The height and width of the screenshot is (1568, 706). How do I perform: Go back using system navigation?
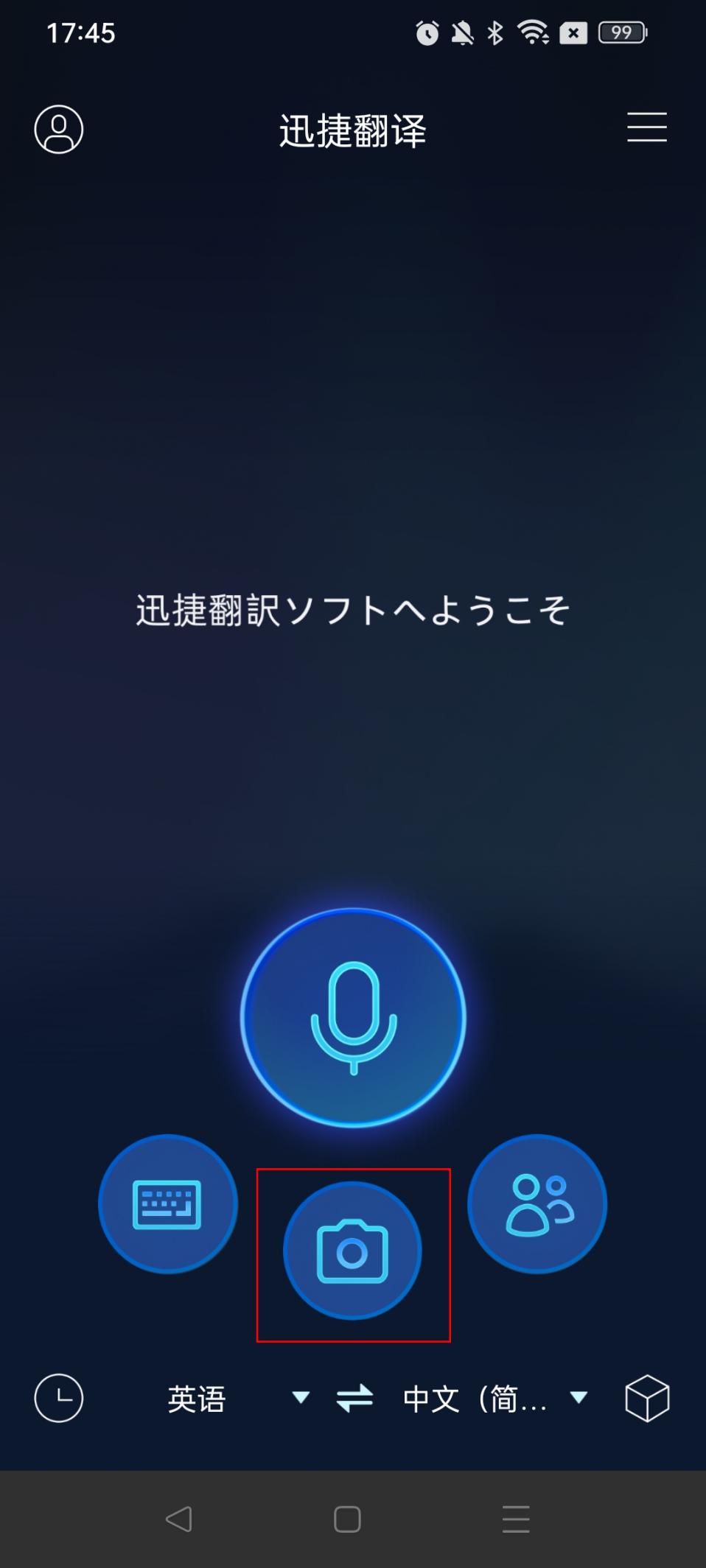click(179, 1519)
